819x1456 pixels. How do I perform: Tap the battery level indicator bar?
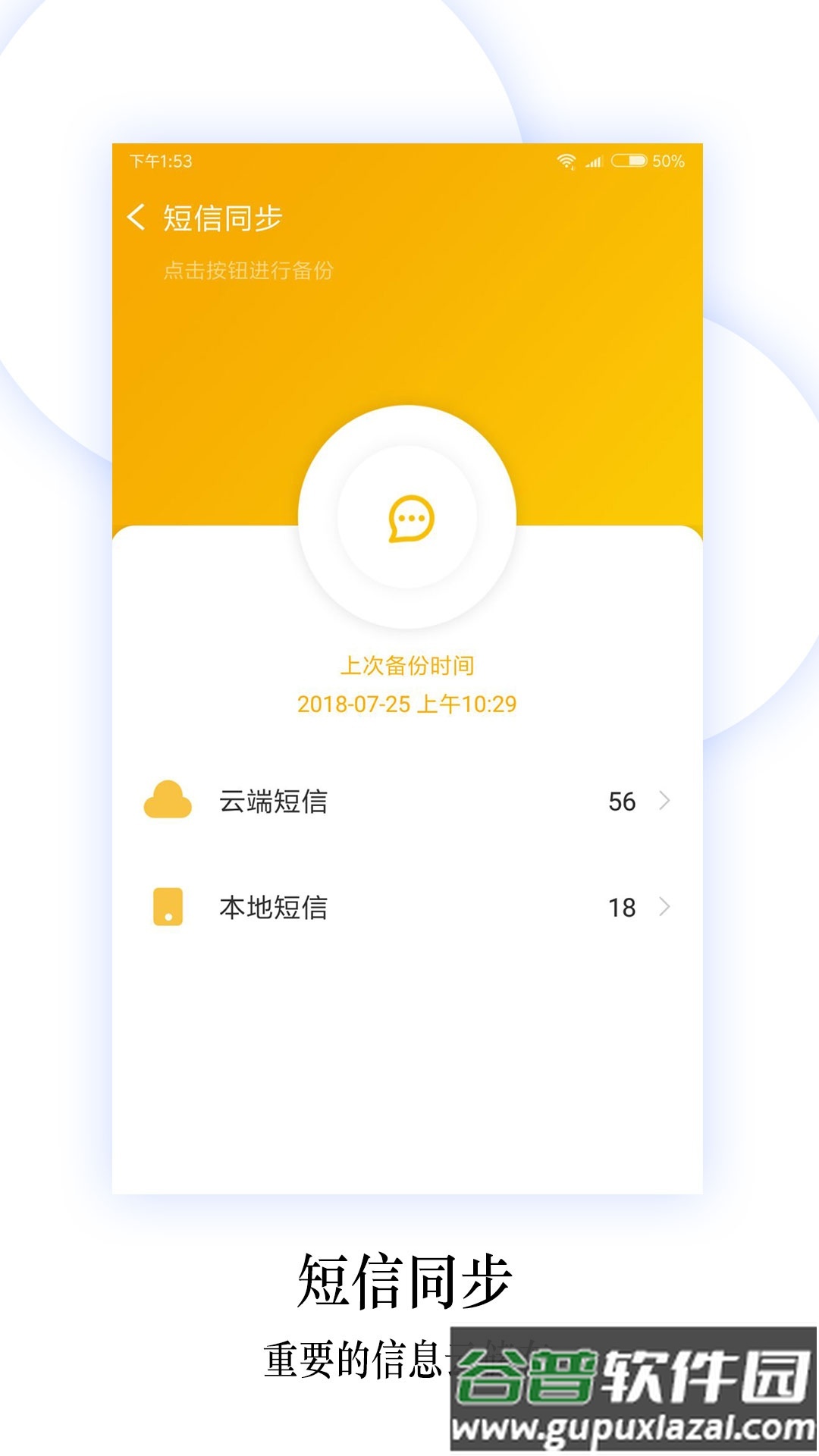pos(628,161)
